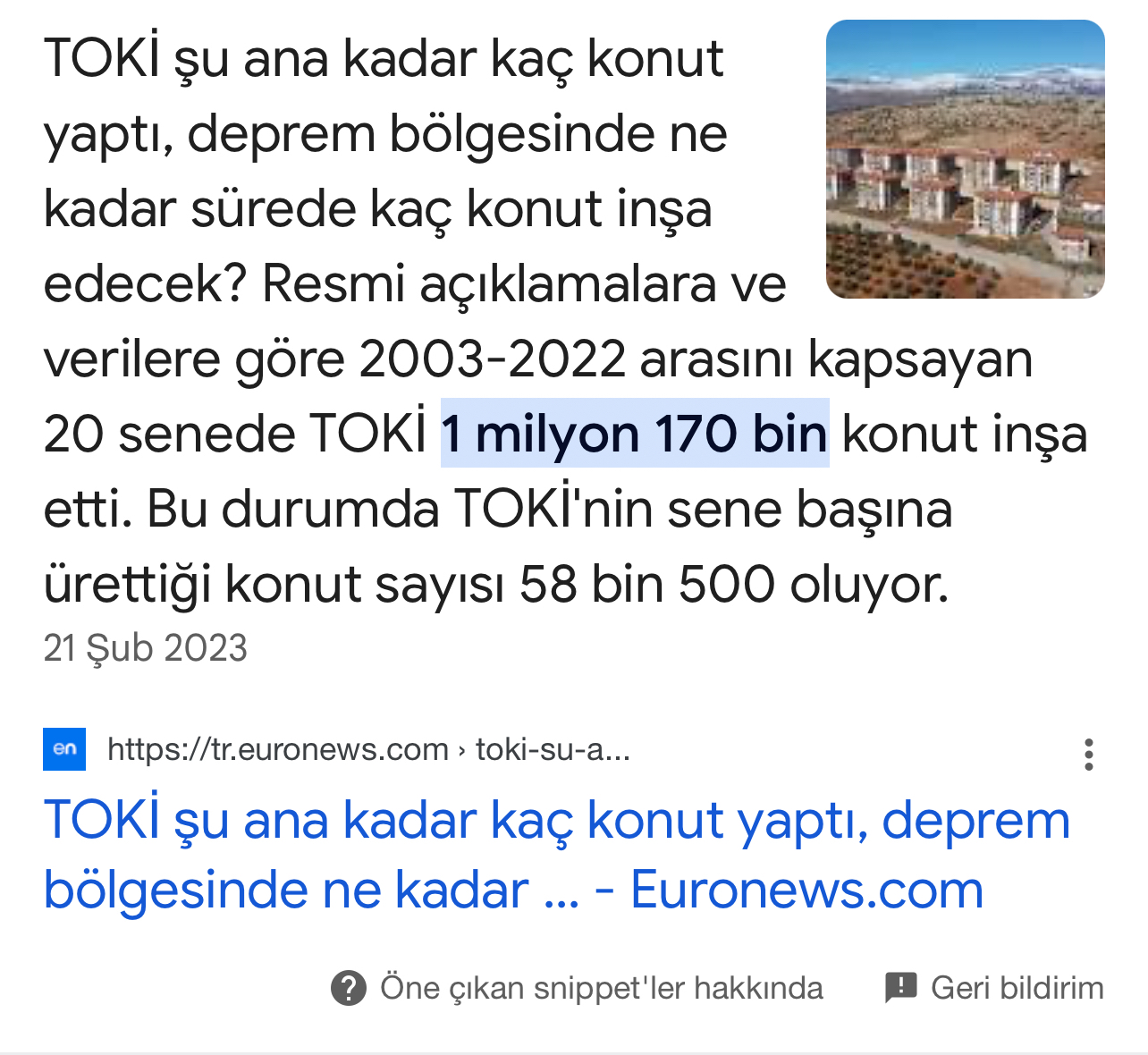The image size is (1148, 1055).
Task: Open the housing photo thumbnail
Action: 965,159
